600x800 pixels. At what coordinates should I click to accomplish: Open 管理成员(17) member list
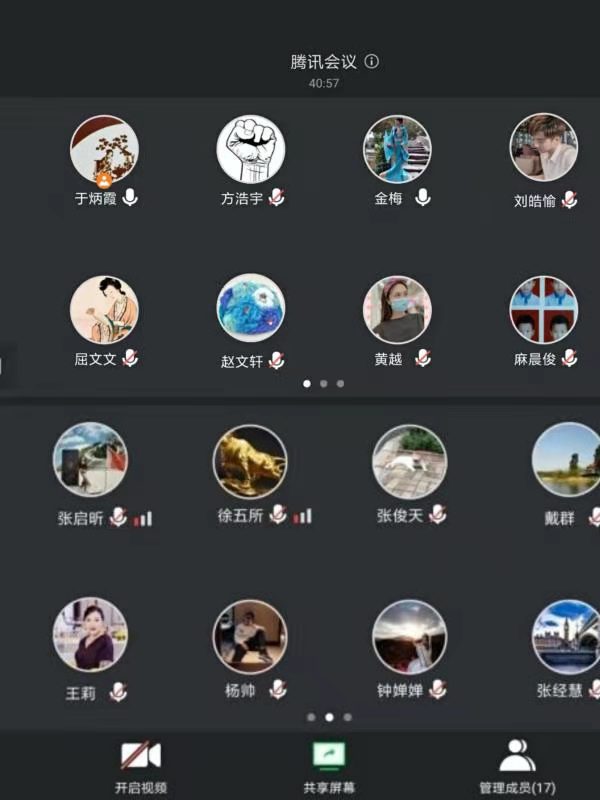click(517, 766)
